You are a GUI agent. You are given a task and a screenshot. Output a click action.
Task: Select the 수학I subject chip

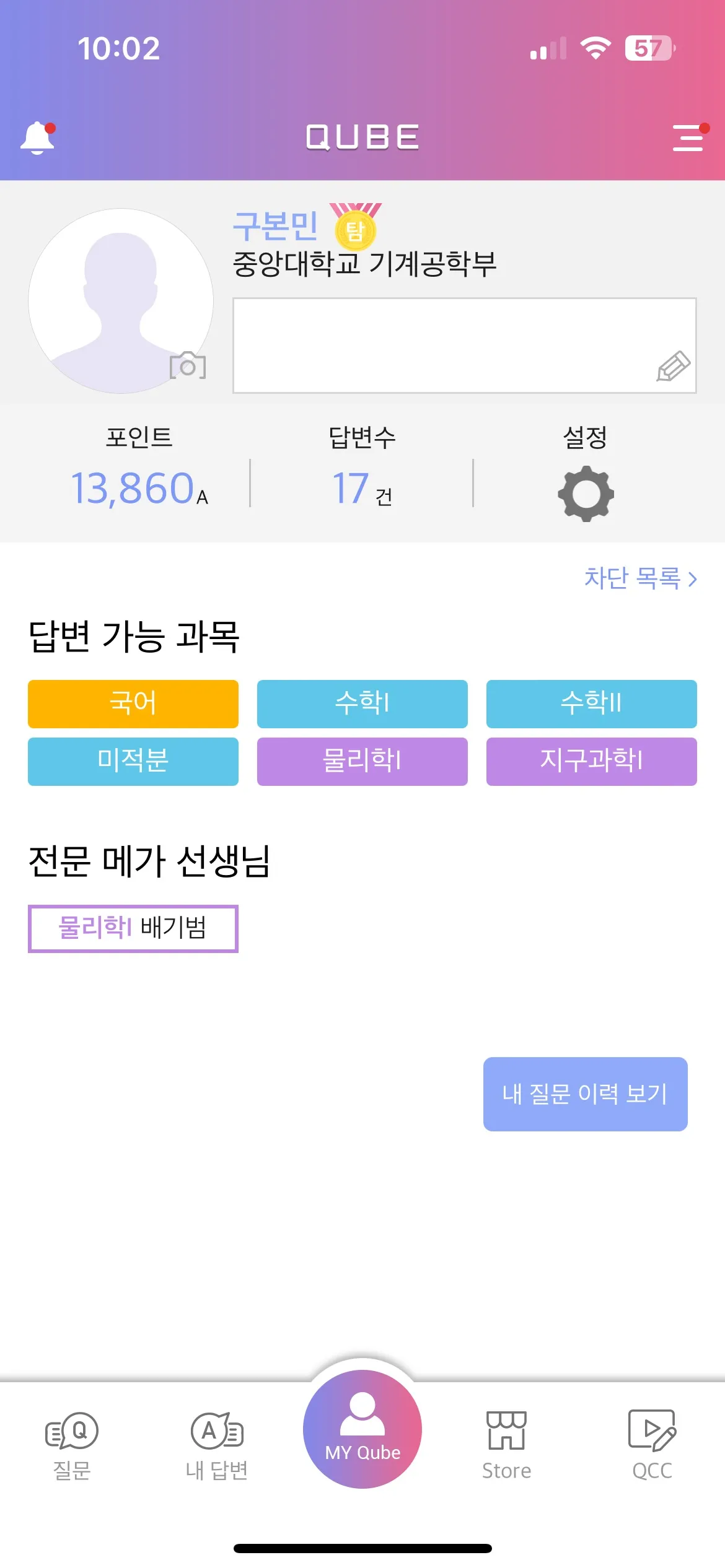click(x=361, y=704)
